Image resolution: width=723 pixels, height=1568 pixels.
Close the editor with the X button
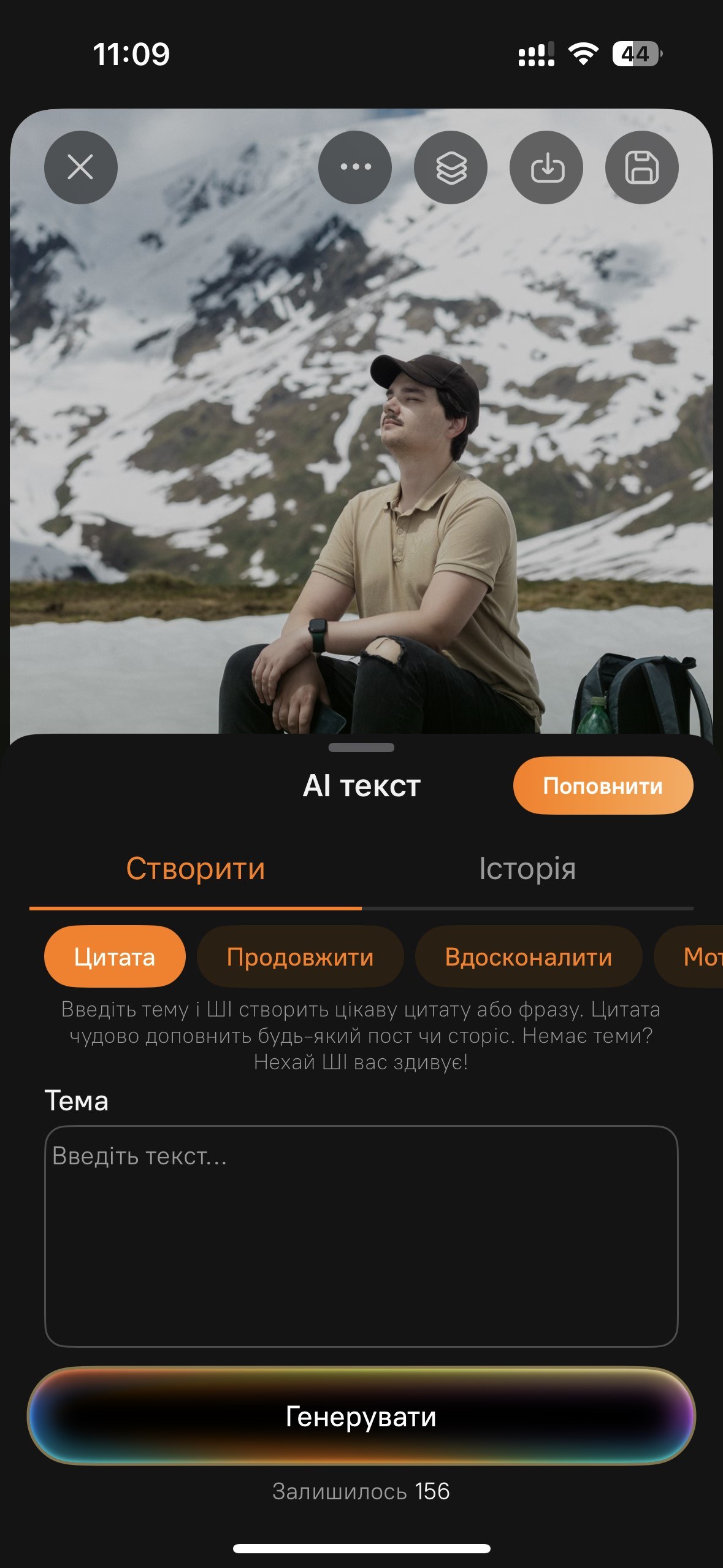[80, 167]
